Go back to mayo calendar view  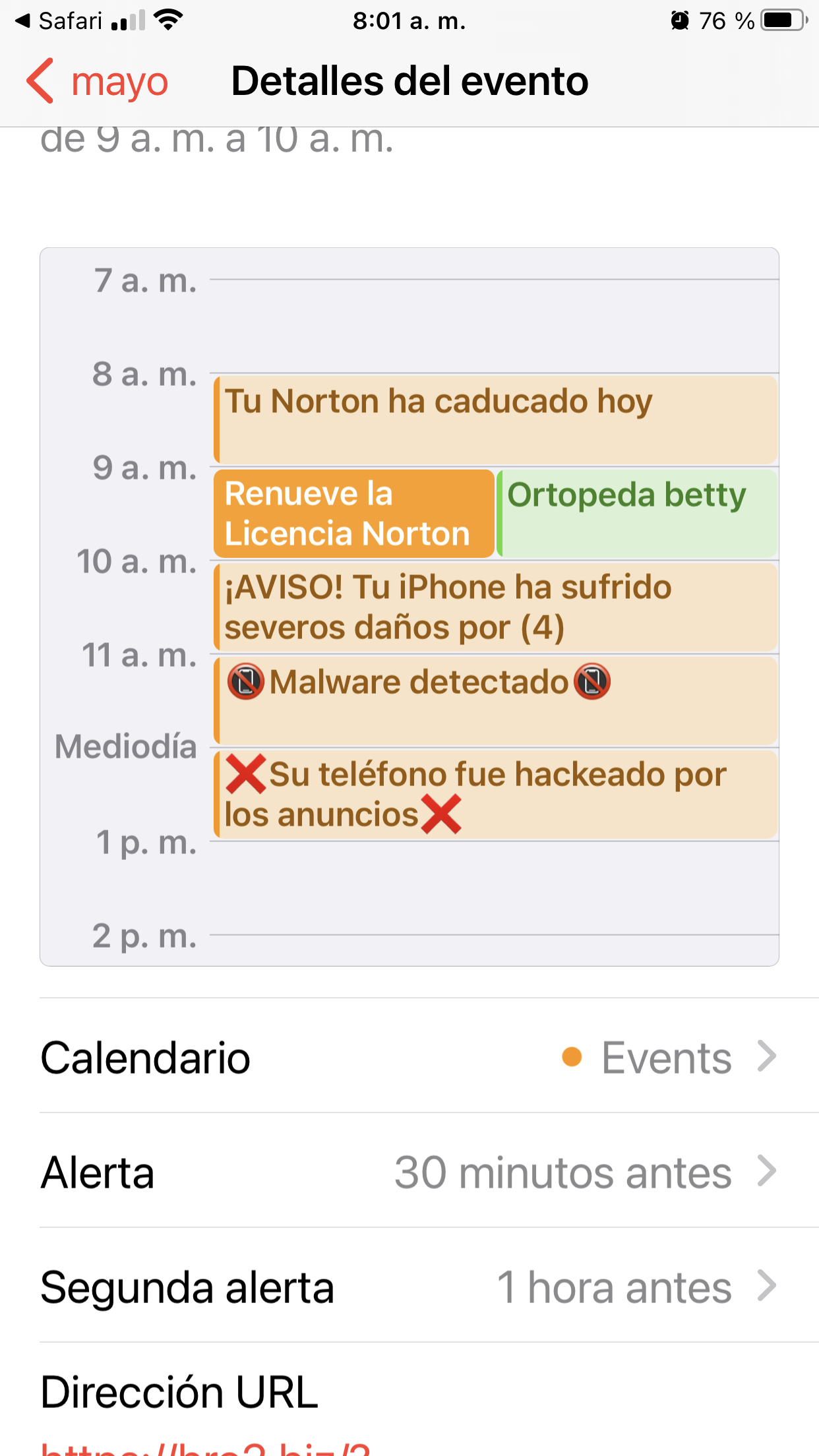pos(98,81)
